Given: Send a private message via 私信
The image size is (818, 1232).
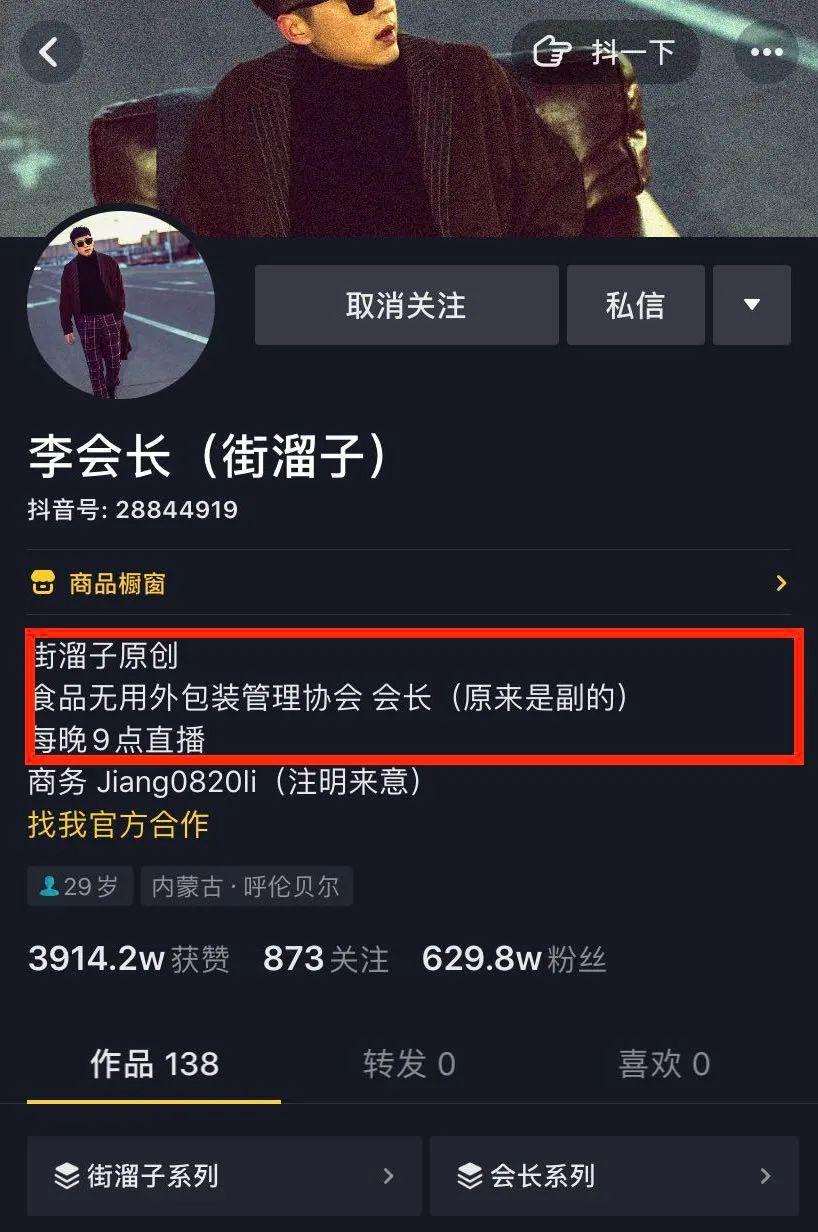Looking at the screenshot, I should pos(635,305).
